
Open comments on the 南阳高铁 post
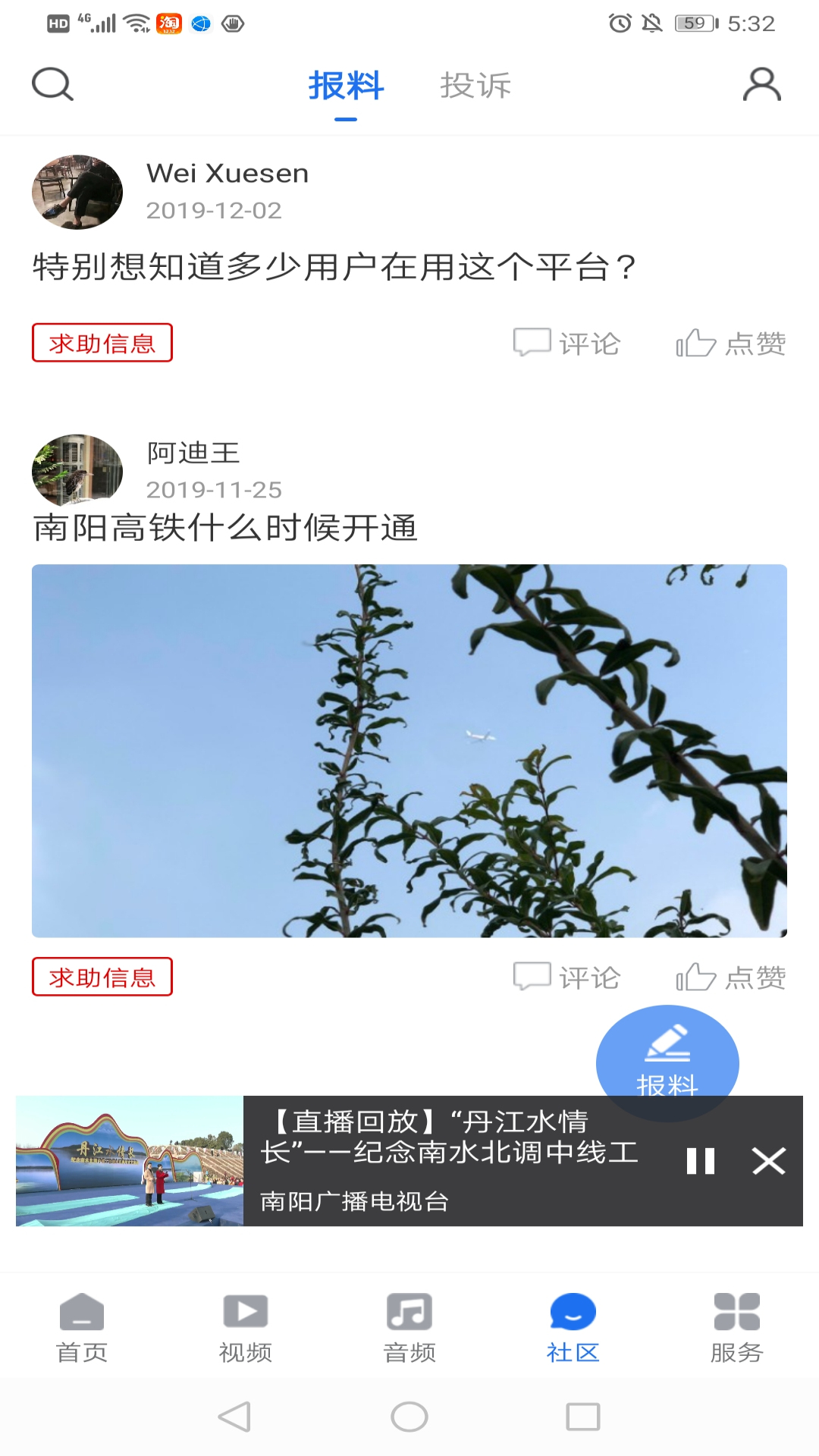coord(567,977)
